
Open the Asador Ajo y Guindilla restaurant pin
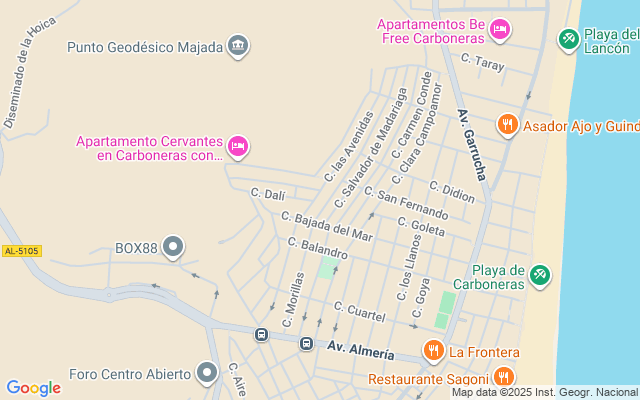[508, 125]
